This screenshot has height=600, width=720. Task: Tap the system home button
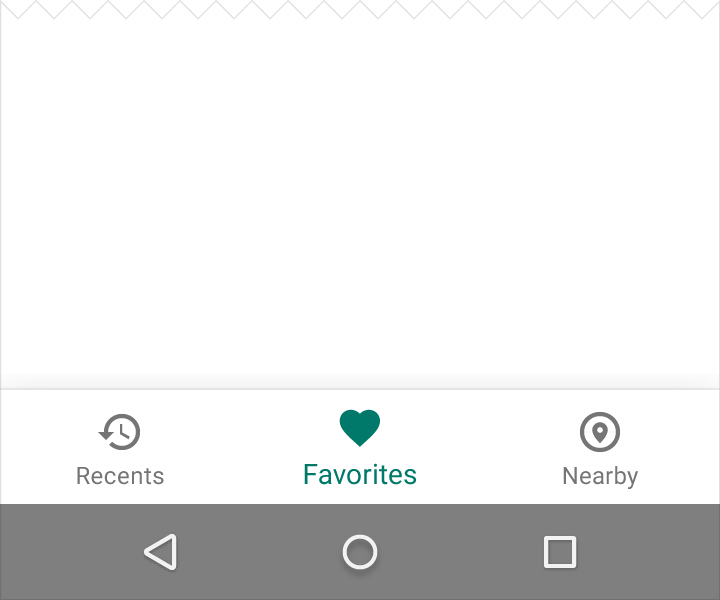(x=360, y=552)
